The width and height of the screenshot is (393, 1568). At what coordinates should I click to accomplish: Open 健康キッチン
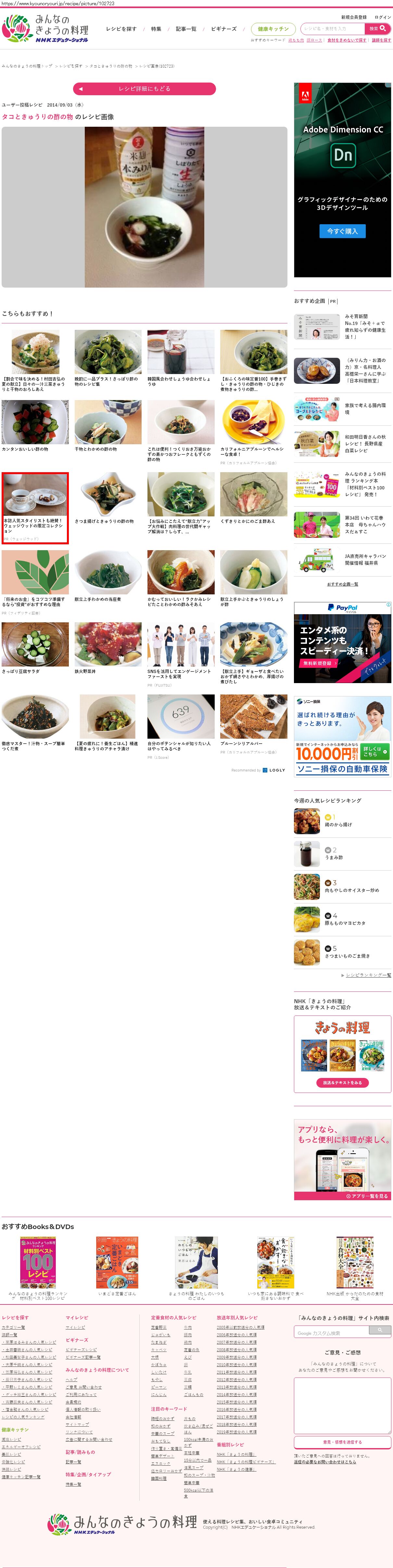tap(273, 29)
